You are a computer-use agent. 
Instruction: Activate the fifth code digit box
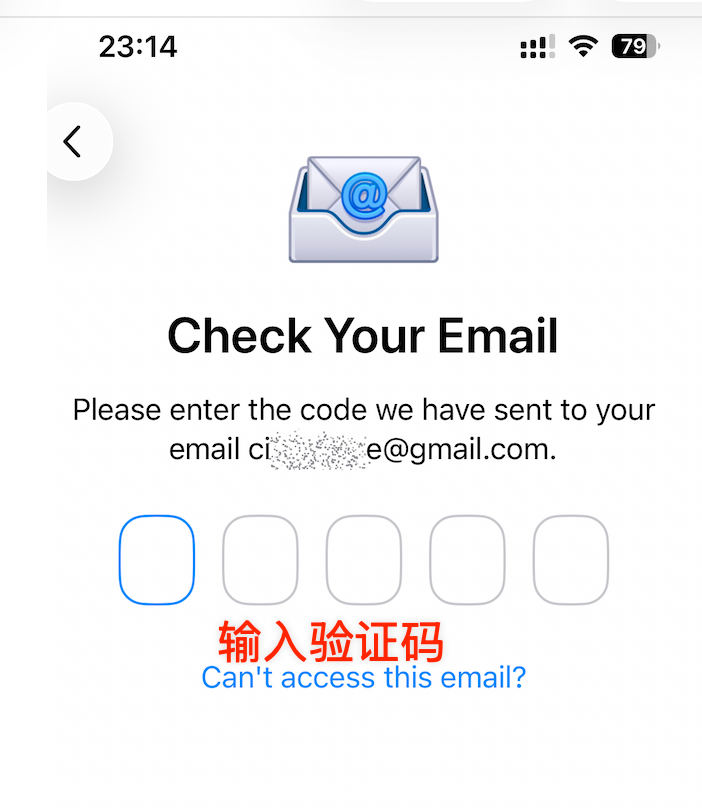[x=571, y=560]
